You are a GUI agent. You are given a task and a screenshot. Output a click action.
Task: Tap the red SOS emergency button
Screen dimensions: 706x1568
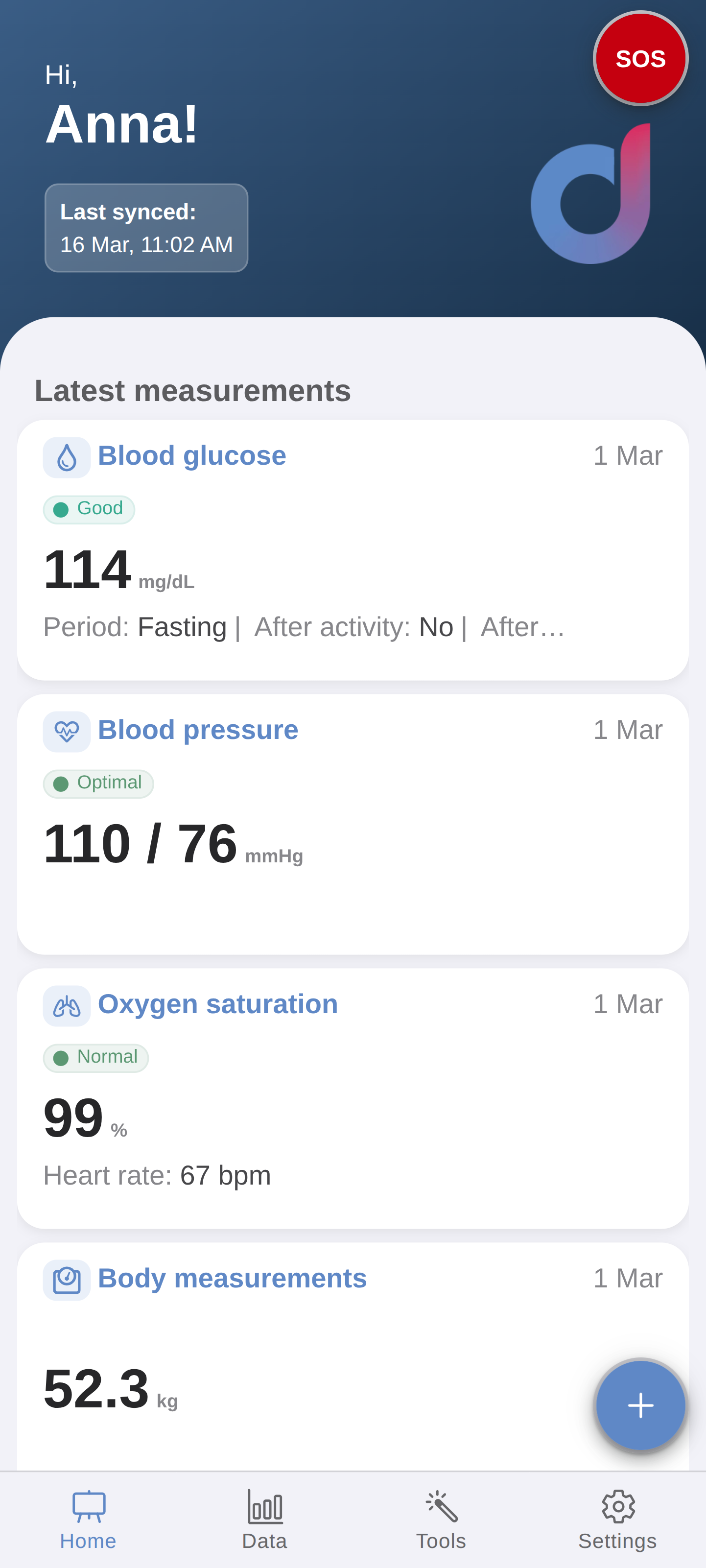640,58
